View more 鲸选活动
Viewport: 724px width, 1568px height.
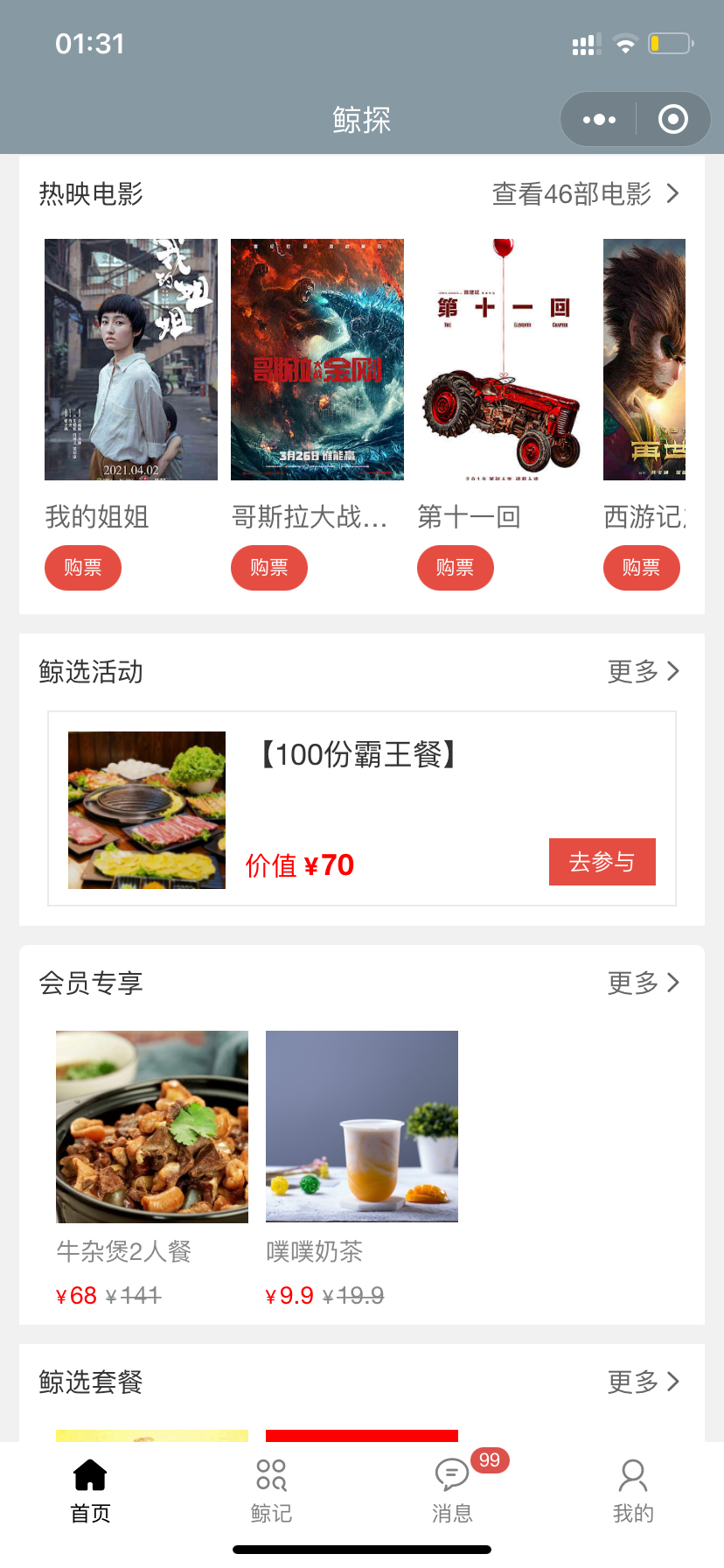[644, 671]
